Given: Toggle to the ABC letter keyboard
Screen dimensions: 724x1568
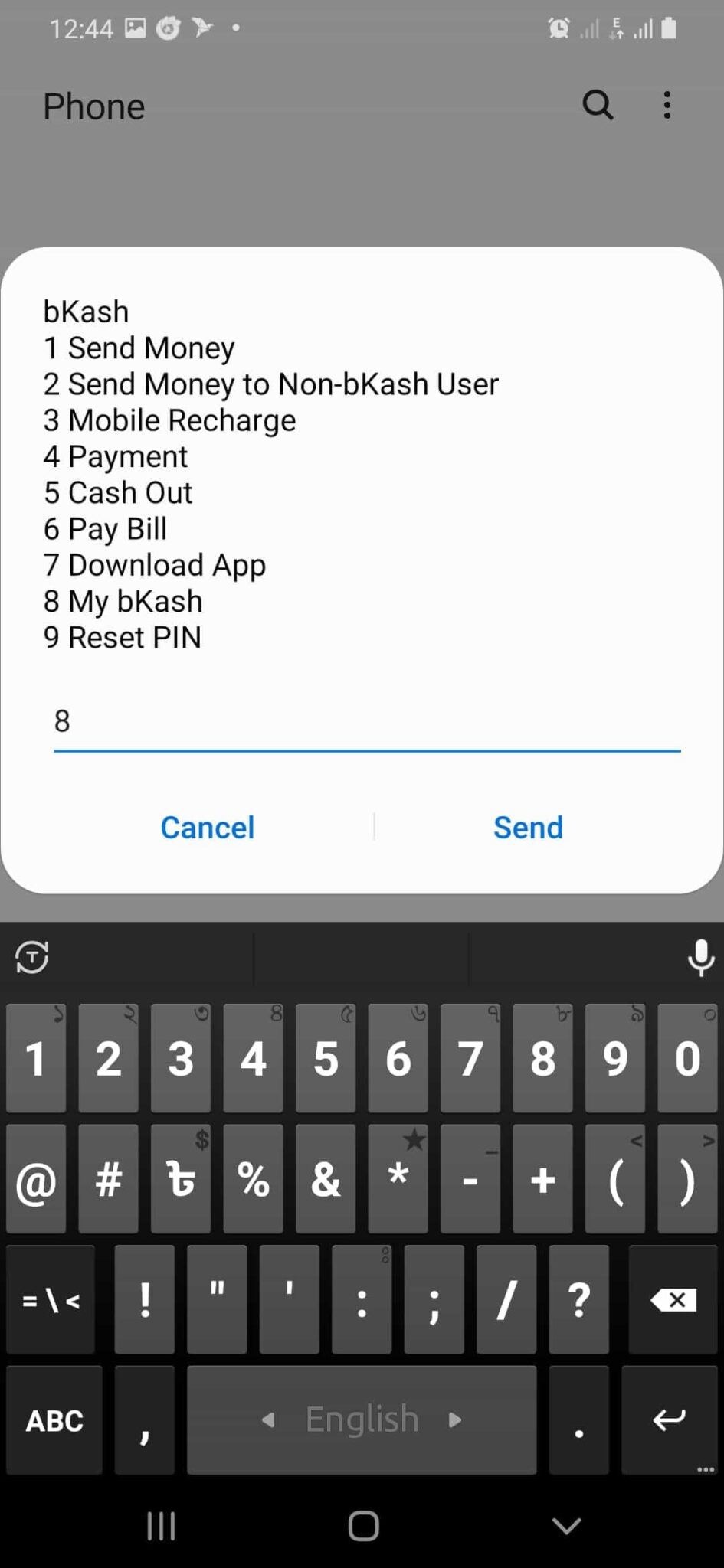Looking at the screenshot, I should click(54, 1420).
